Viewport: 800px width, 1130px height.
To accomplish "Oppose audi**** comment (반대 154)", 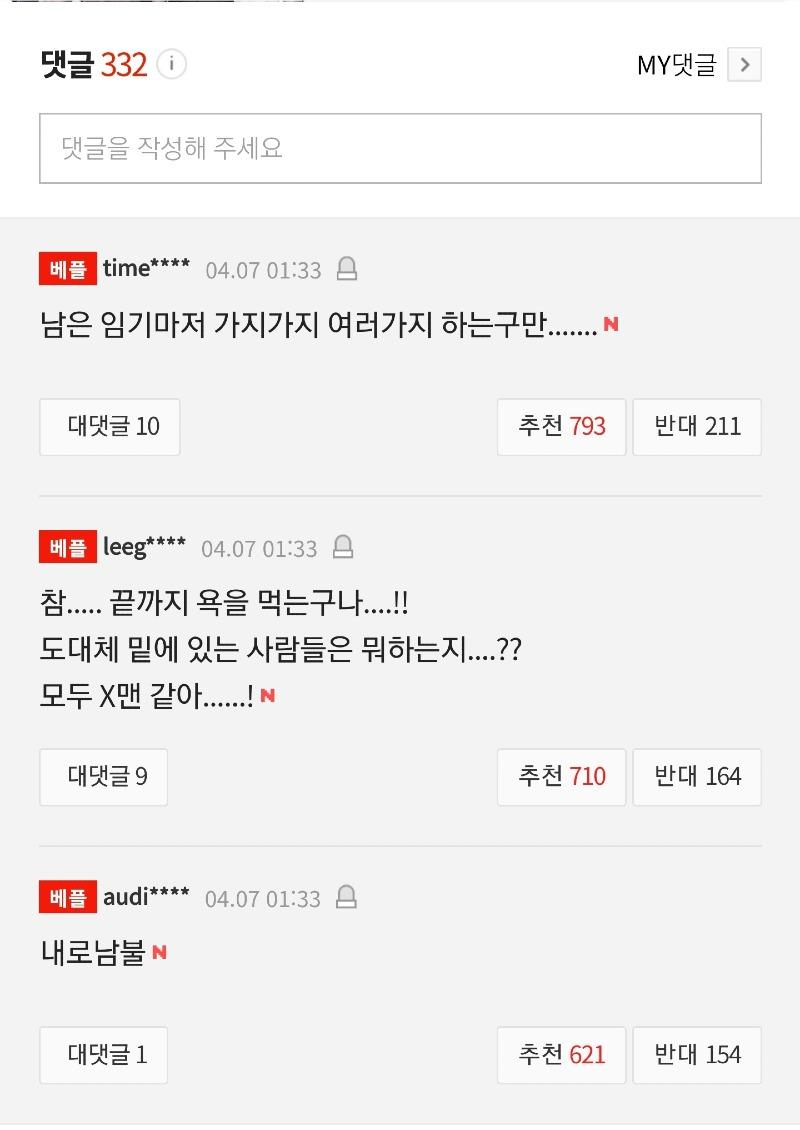I will click(x=697, y=1055).
